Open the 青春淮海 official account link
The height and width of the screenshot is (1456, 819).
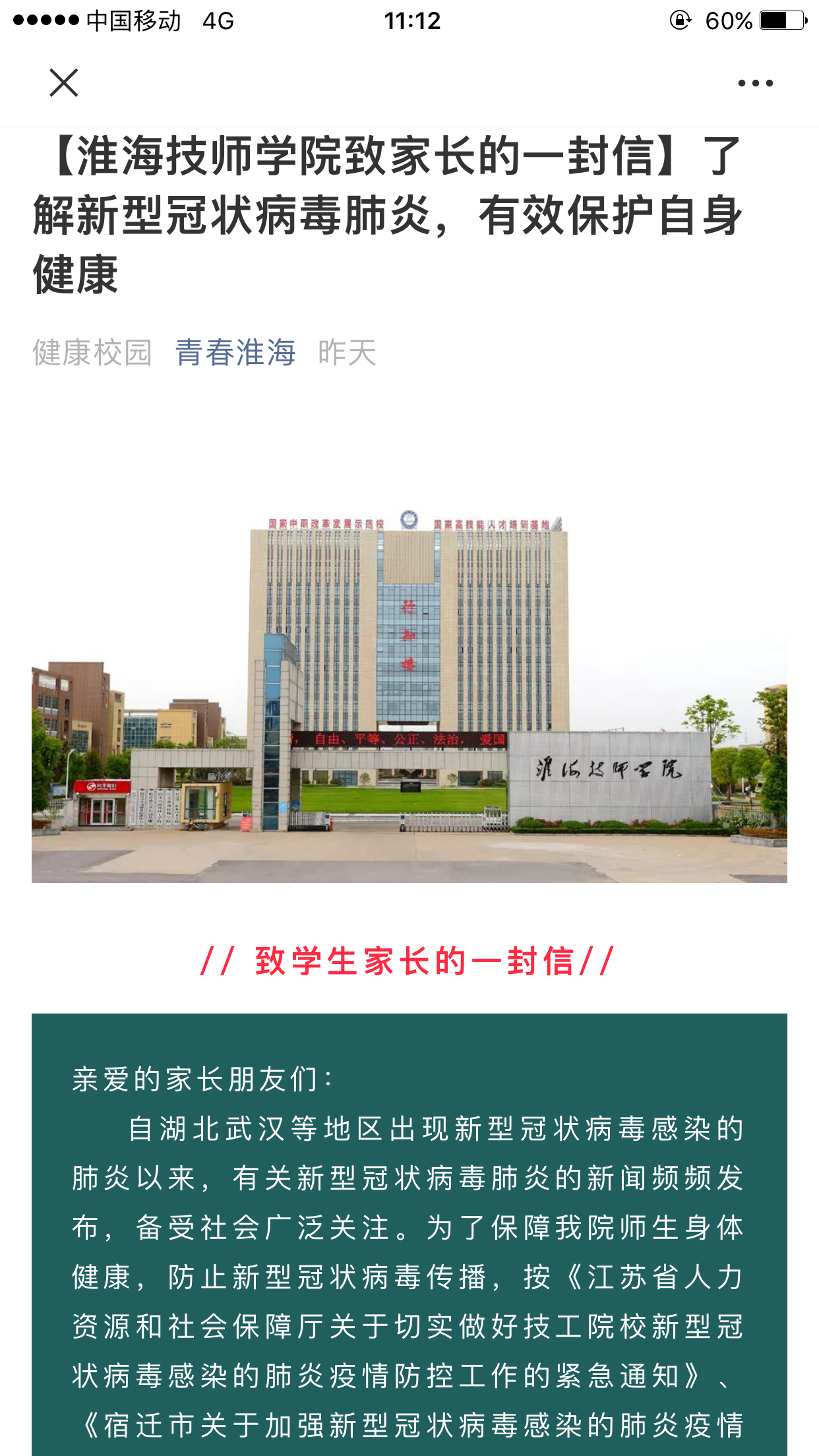pos(235,353)
